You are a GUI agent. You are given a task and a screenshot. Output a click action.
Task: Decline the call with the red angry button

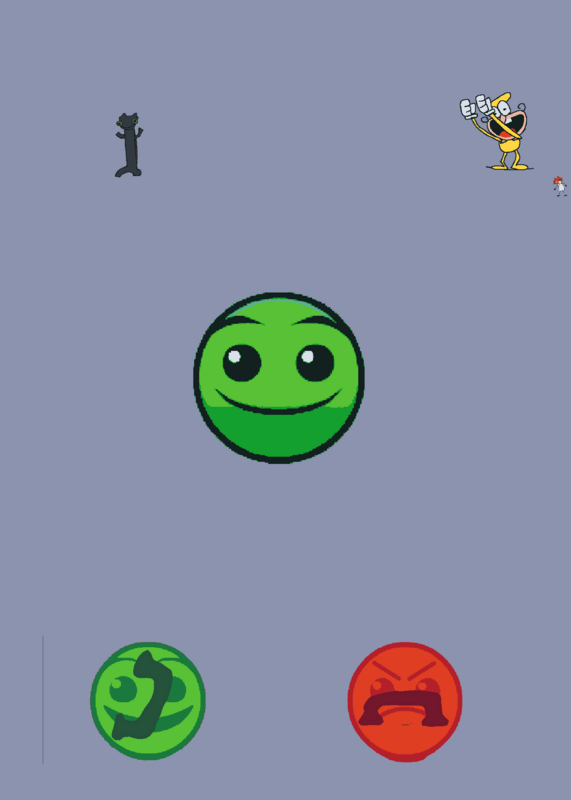405,702
